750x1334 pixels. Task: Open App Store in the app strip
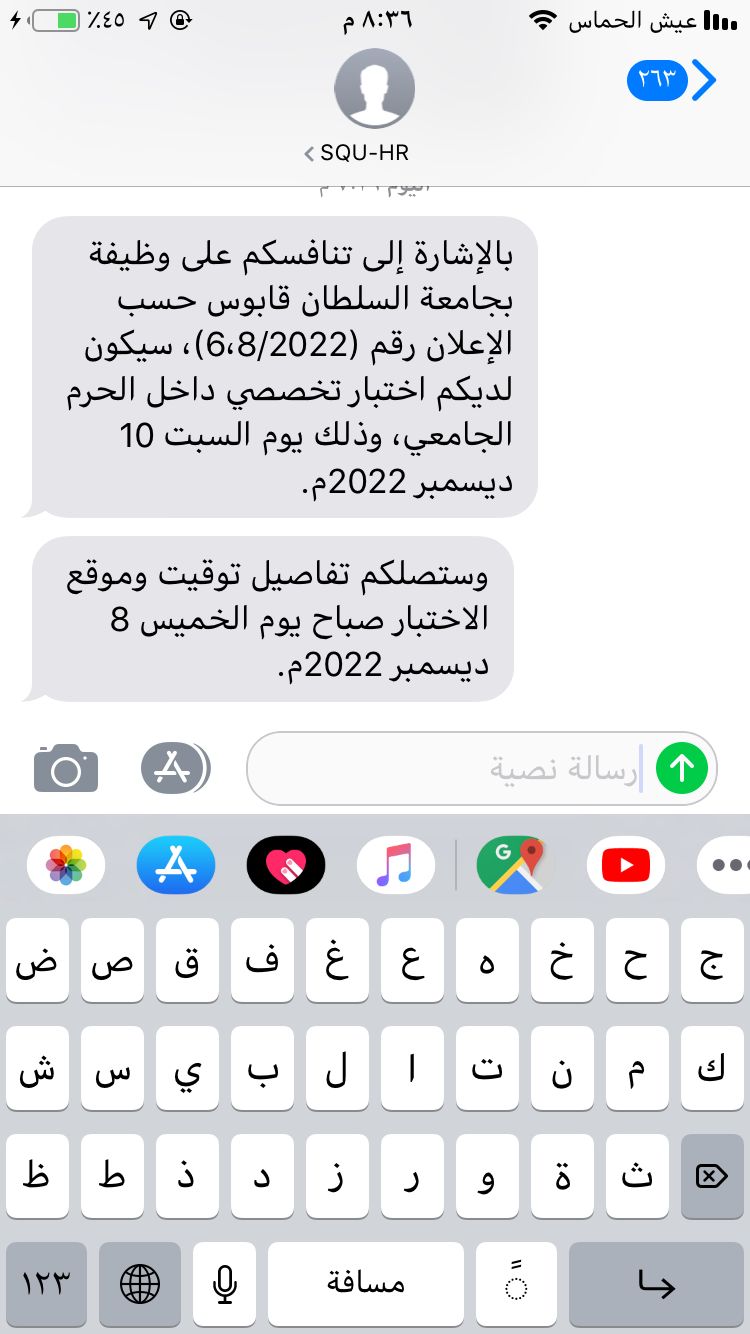coord(175,865)
